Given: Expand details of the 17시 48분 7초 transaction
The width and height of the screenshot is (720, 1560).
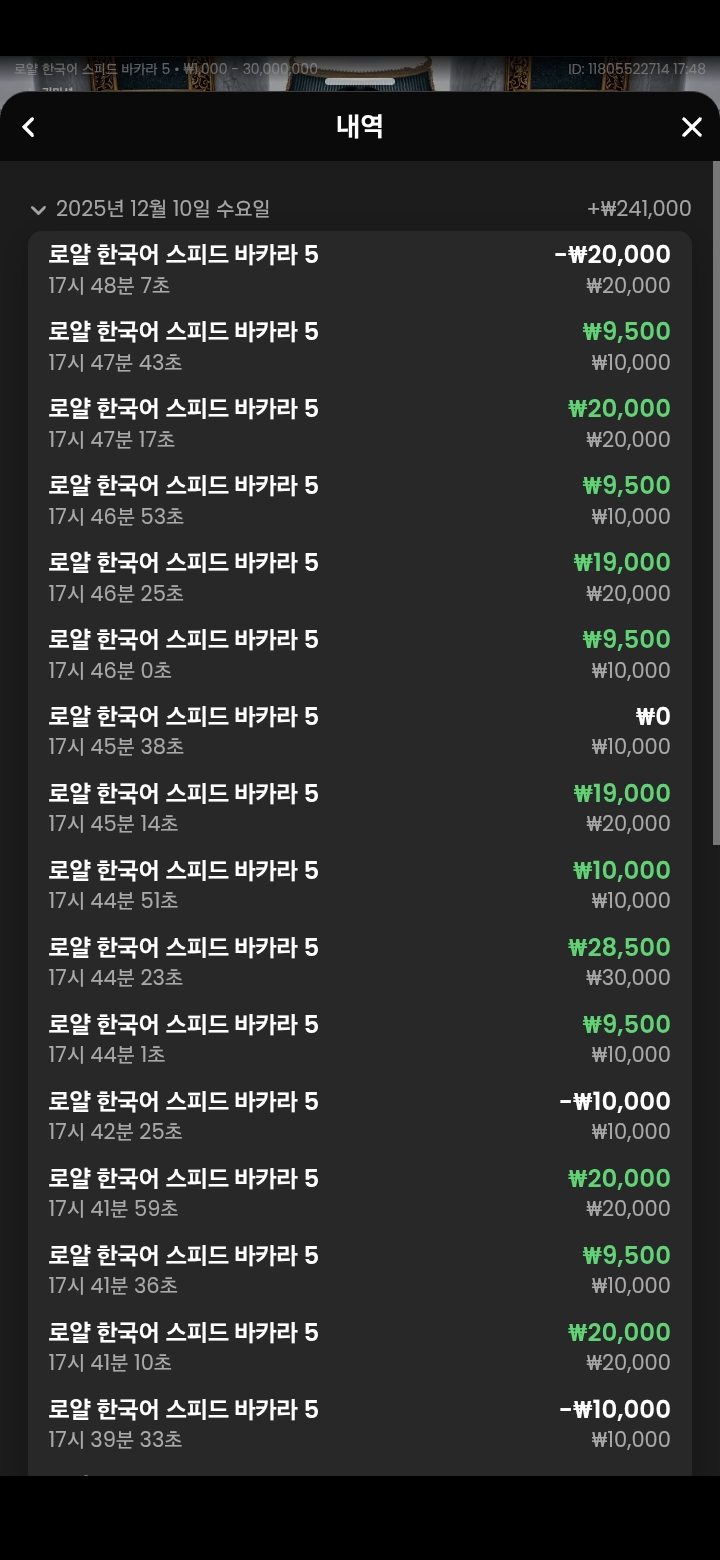Looking at the screenshot, I should 360,268.
